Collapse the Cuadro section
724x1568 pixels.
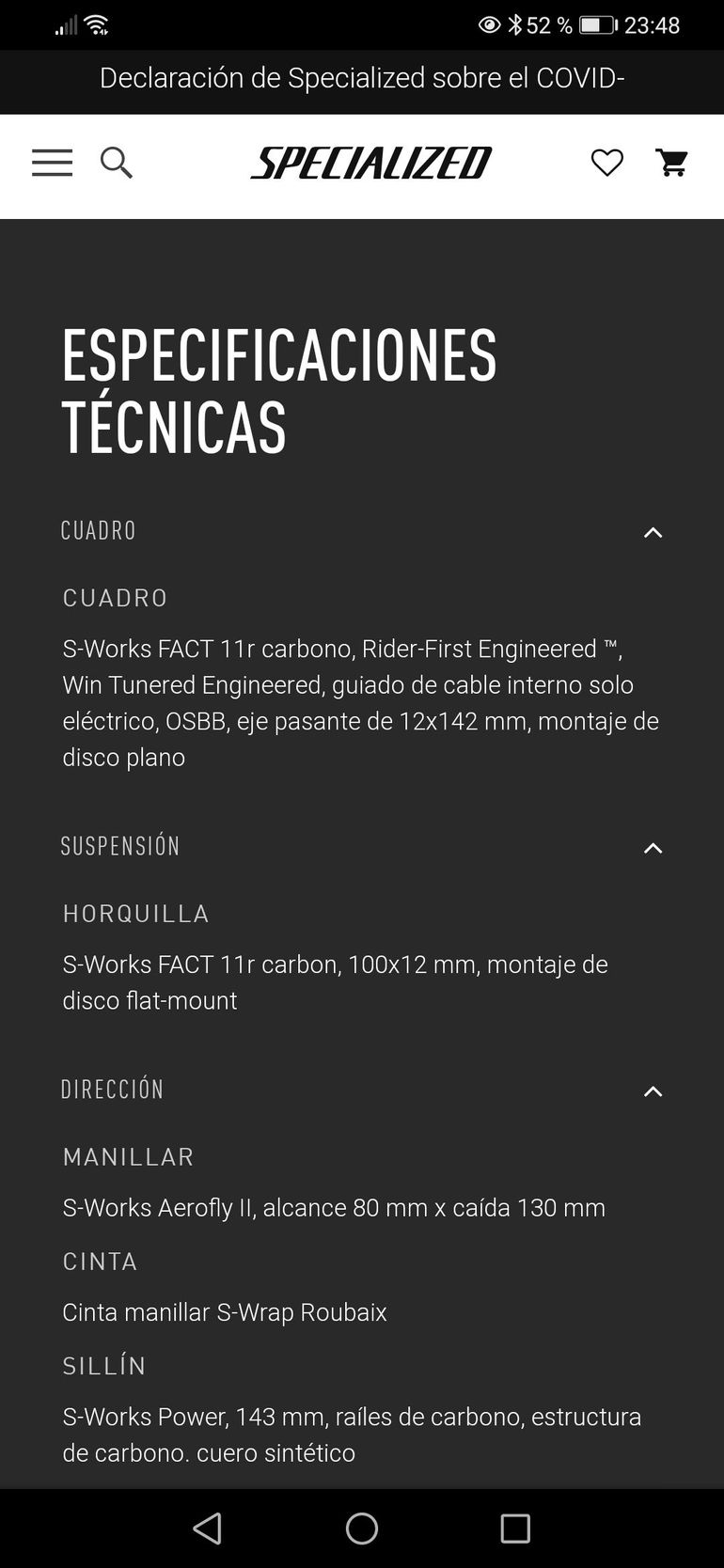pos(653,532)
